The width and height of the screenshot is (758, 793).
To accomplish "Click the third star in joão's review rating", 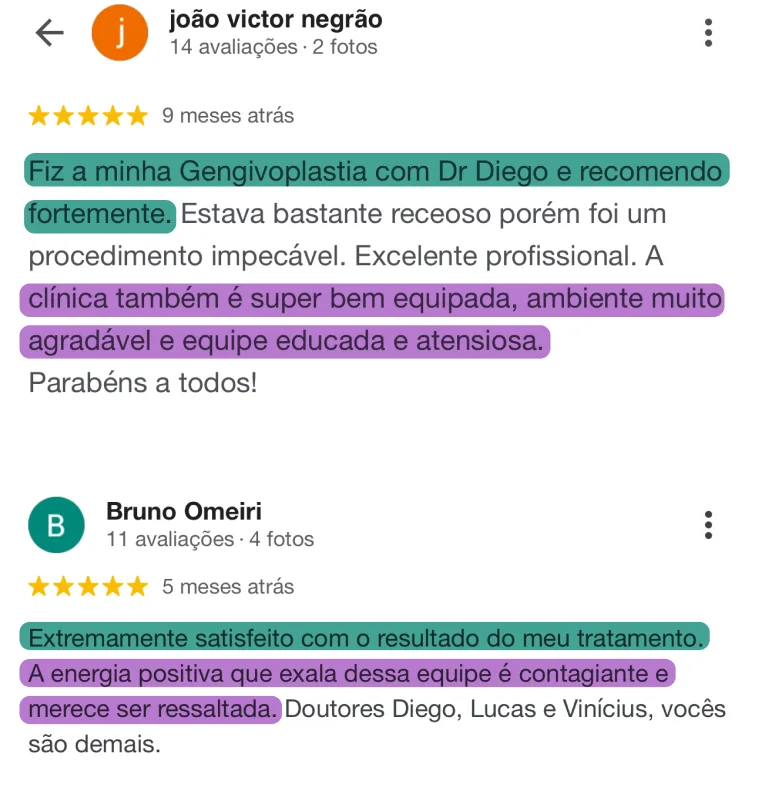I will [x=87, y=115].
